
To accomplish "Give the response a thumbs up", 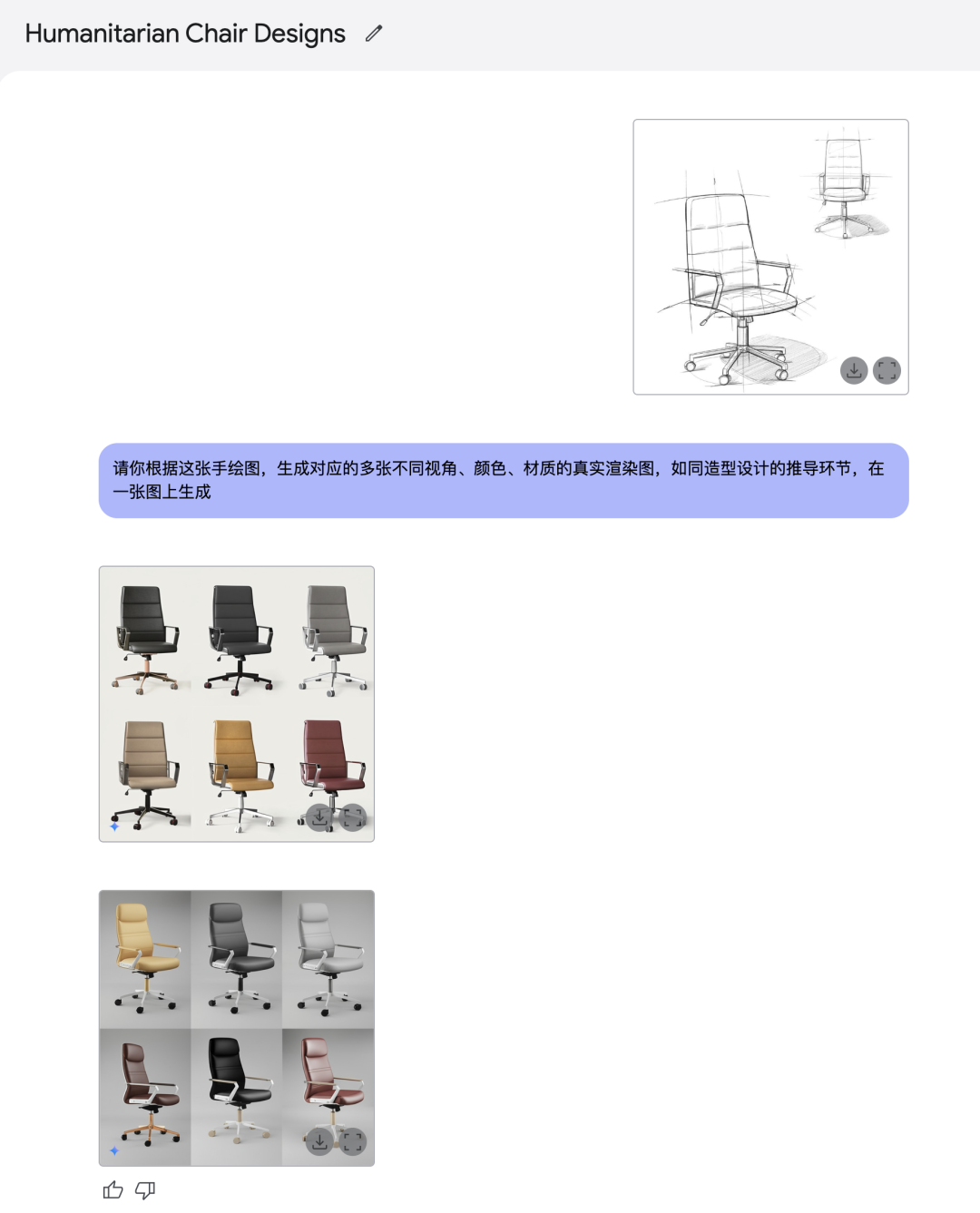I will pyautogui.click(x=113, y=1190).
